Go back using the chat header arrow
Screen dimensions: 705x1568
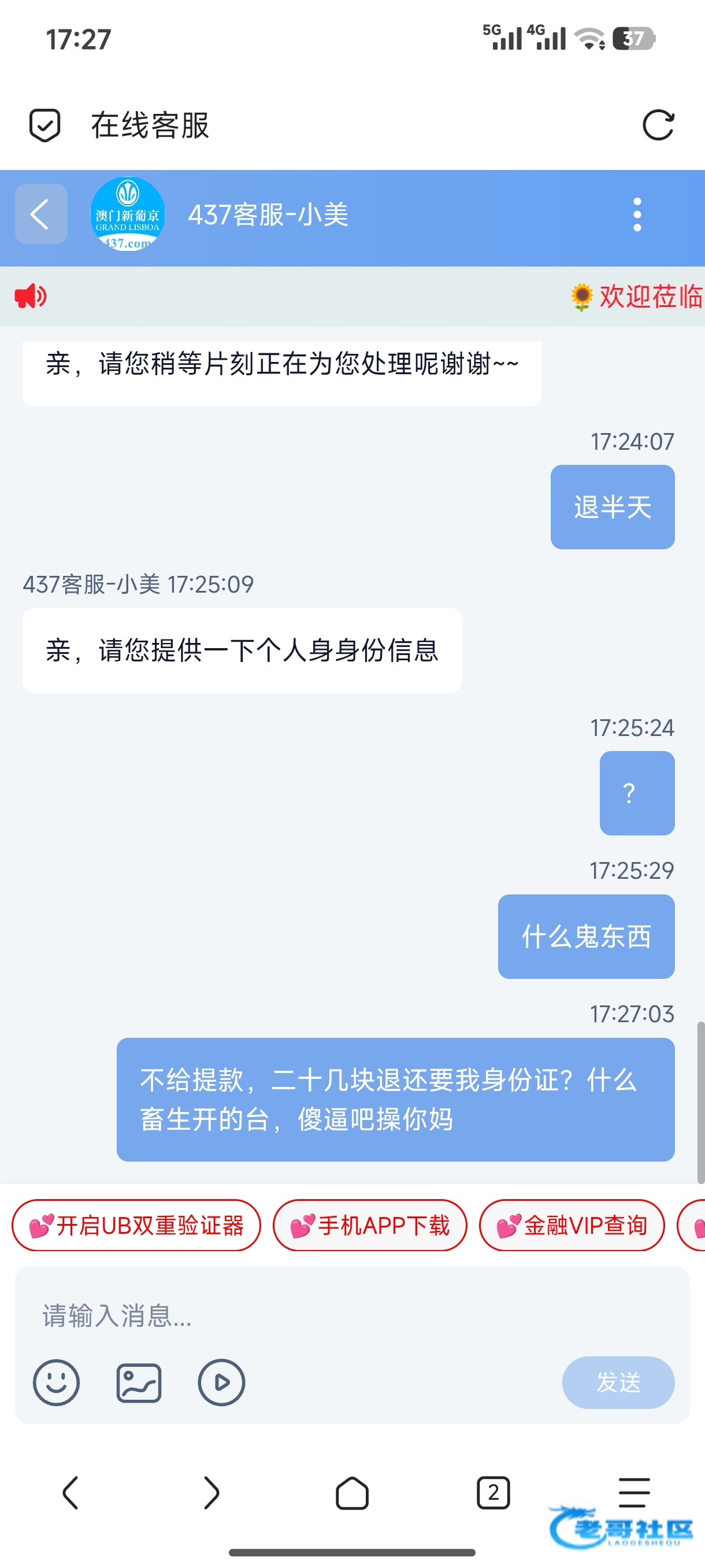point(41,215)
